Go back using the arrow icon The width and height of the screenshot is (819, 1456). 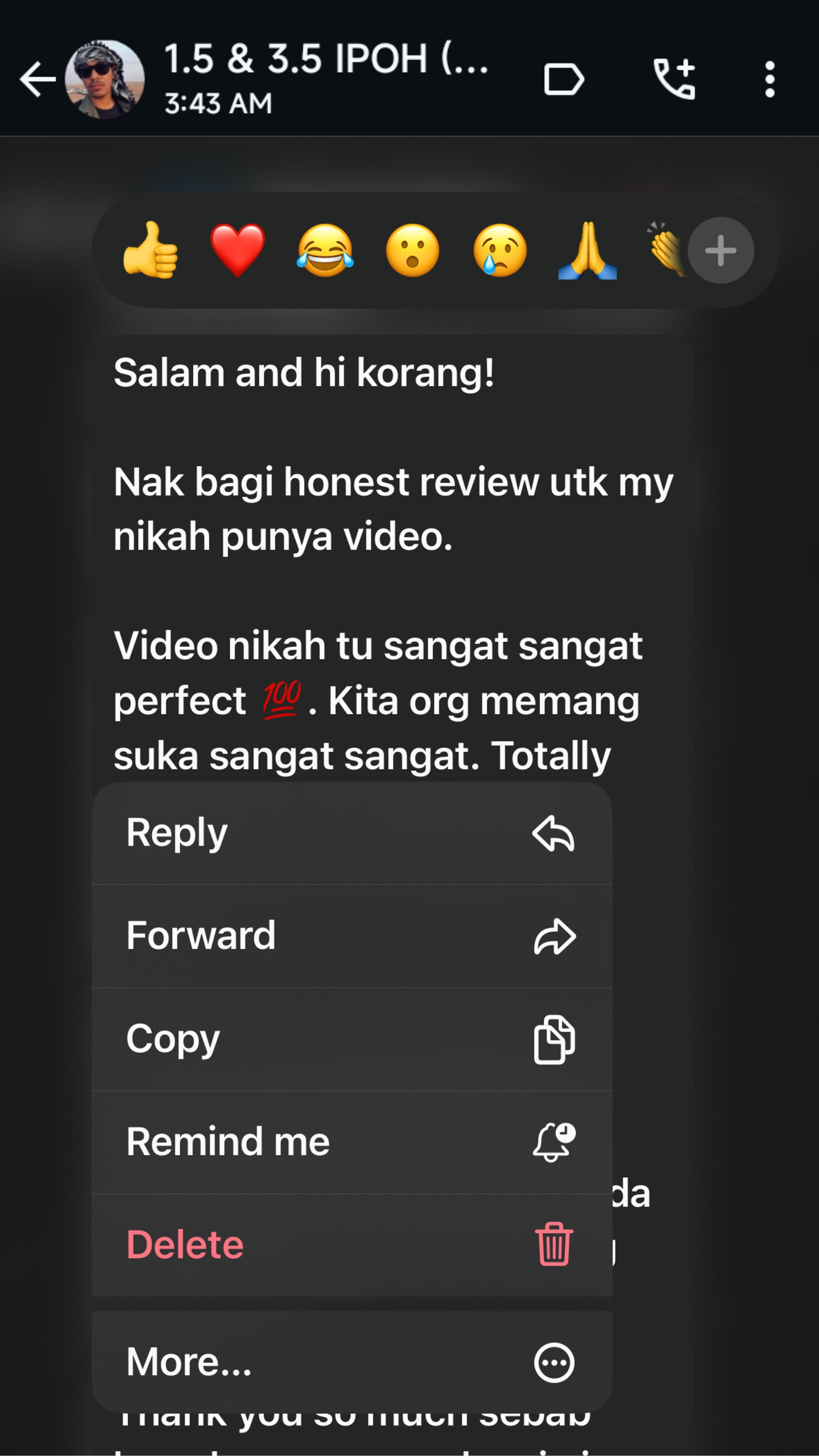[x=37, y=79]
